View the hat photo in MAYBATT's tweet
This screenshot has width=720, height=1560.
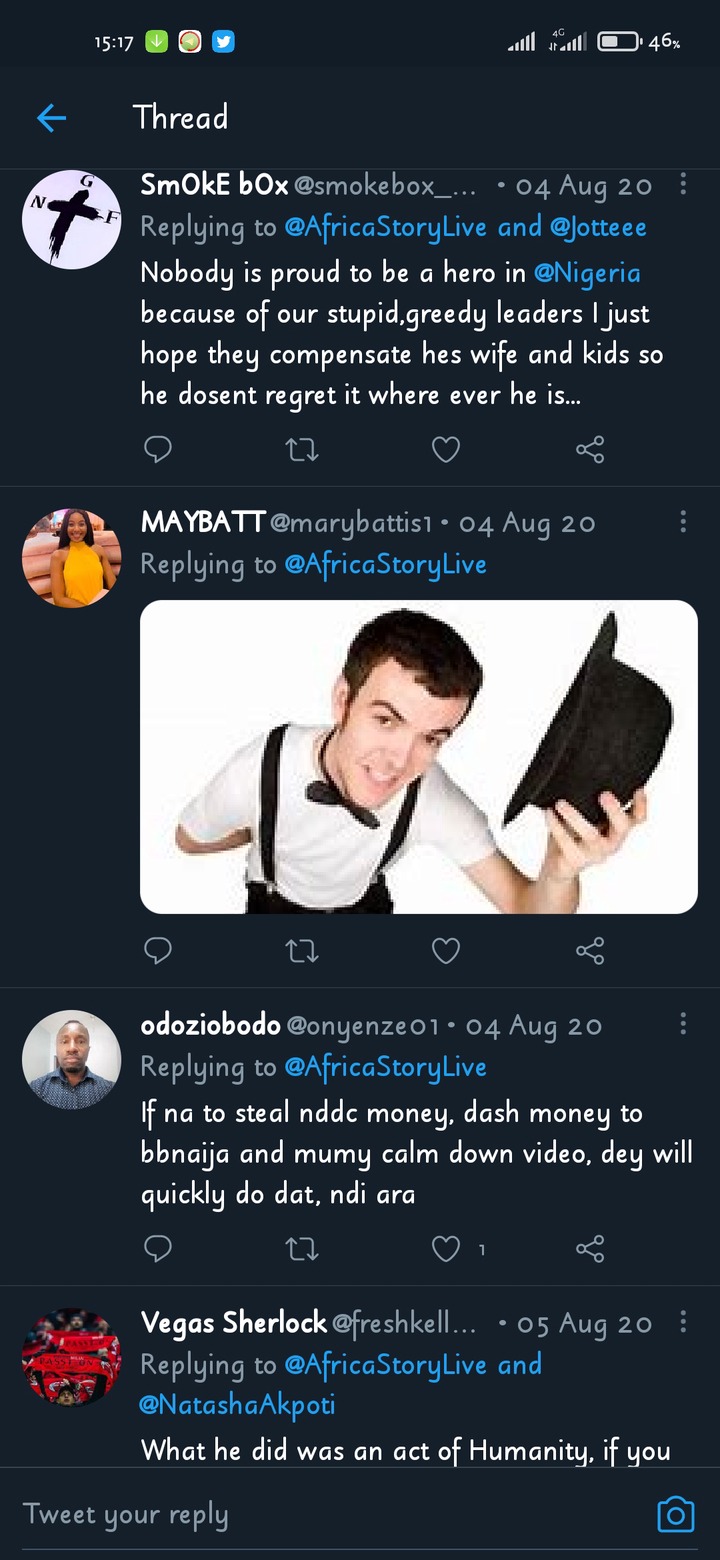click(419, 757)
